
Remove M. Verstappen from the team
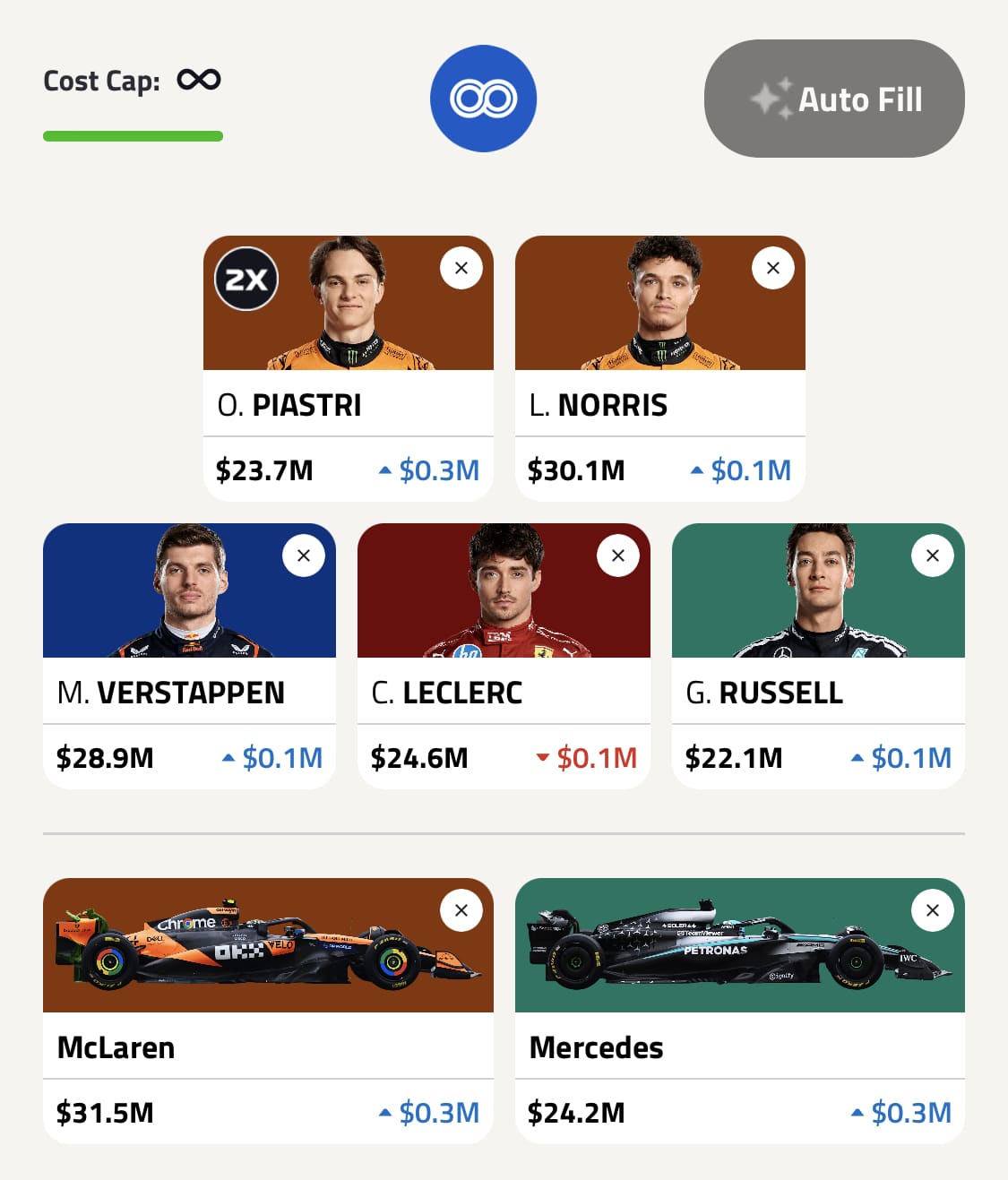304,556
